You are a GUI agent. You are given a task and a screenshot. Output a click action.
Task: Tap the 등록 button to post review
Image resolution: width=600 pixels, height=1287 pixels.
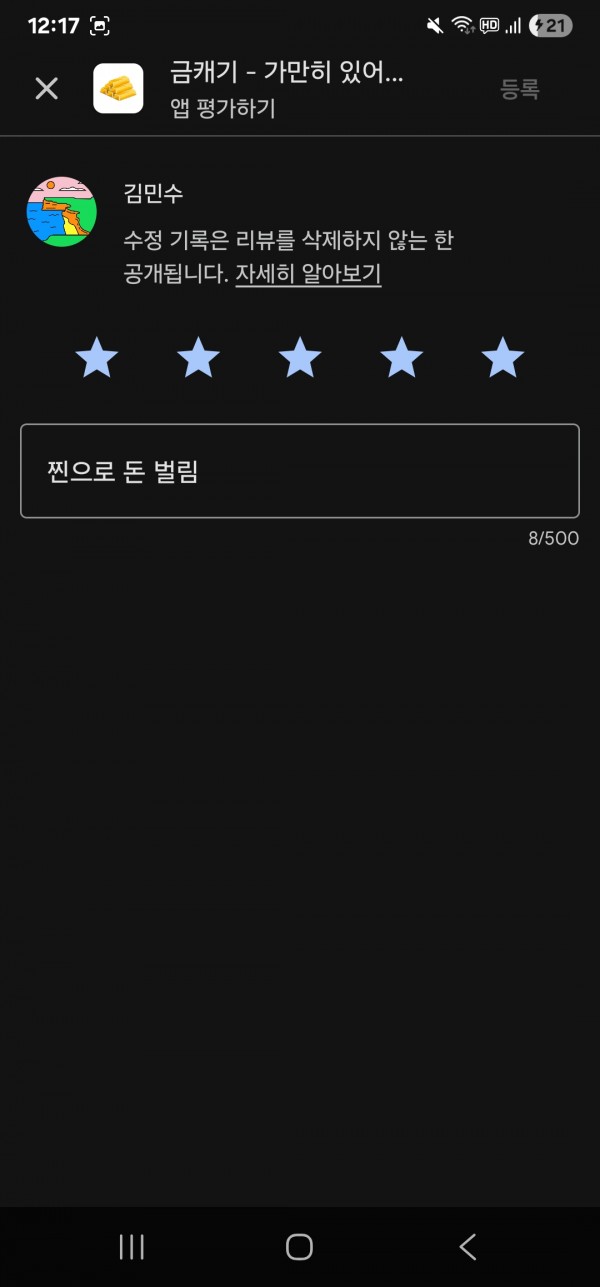[520, 89]
